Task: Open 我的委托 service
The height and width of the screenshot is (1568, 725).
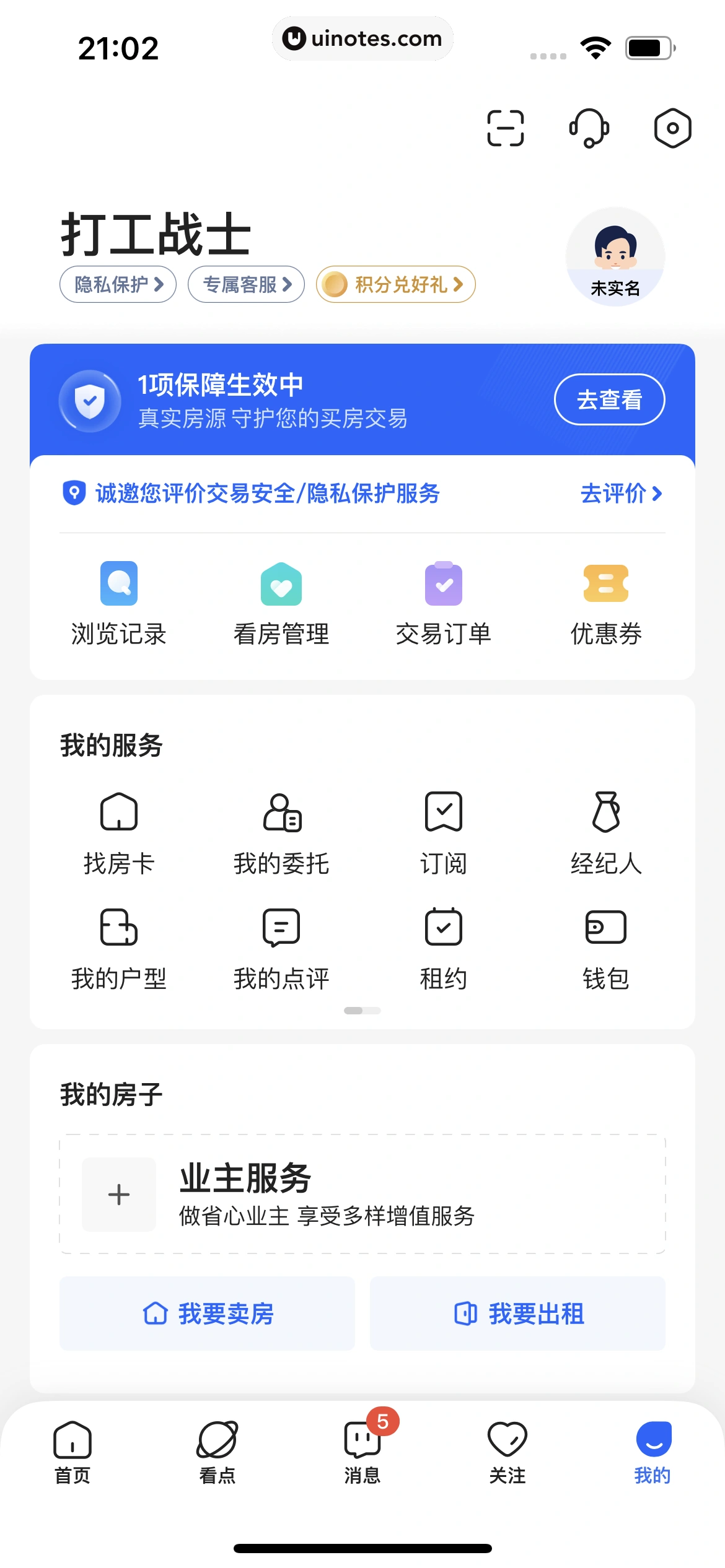Action: 281,832
